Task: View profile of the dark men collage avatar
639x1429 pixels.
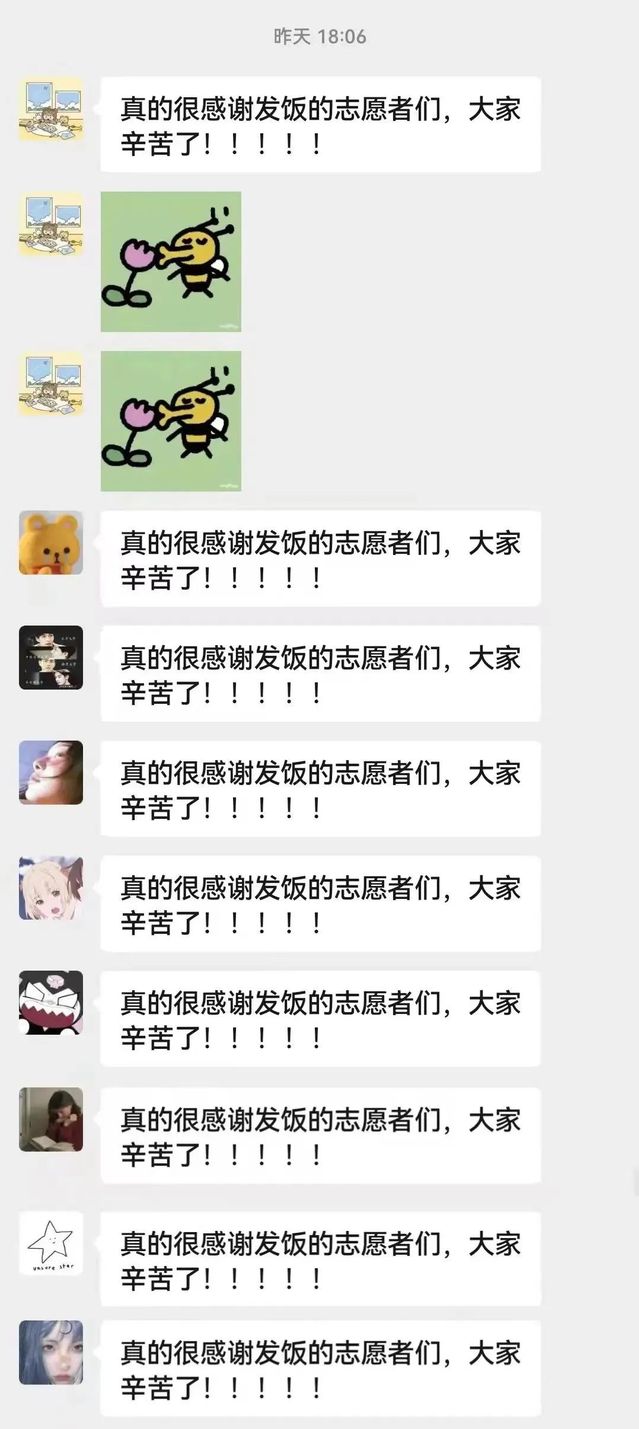Action: point(51,657)
